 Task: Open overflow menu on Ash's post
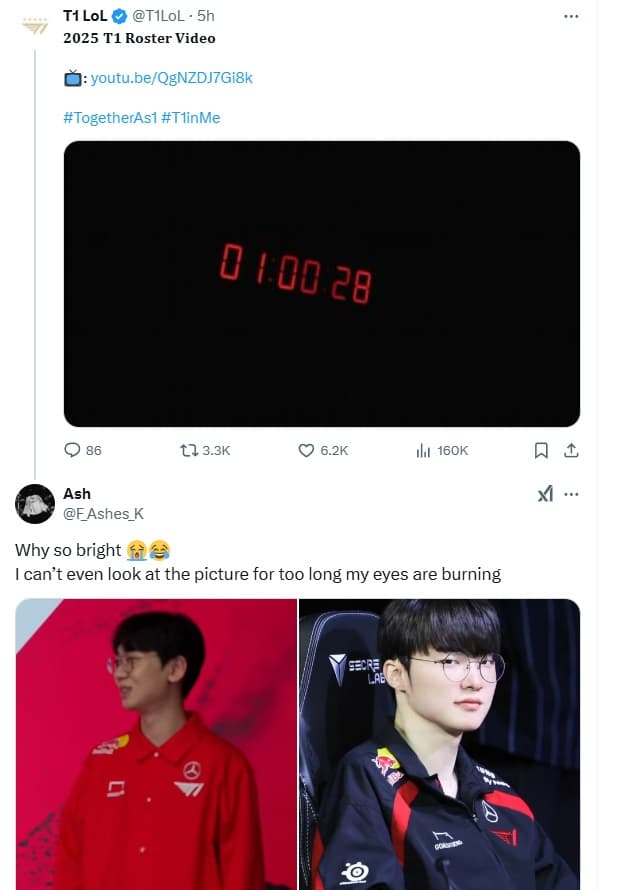[x=571, y=494]
